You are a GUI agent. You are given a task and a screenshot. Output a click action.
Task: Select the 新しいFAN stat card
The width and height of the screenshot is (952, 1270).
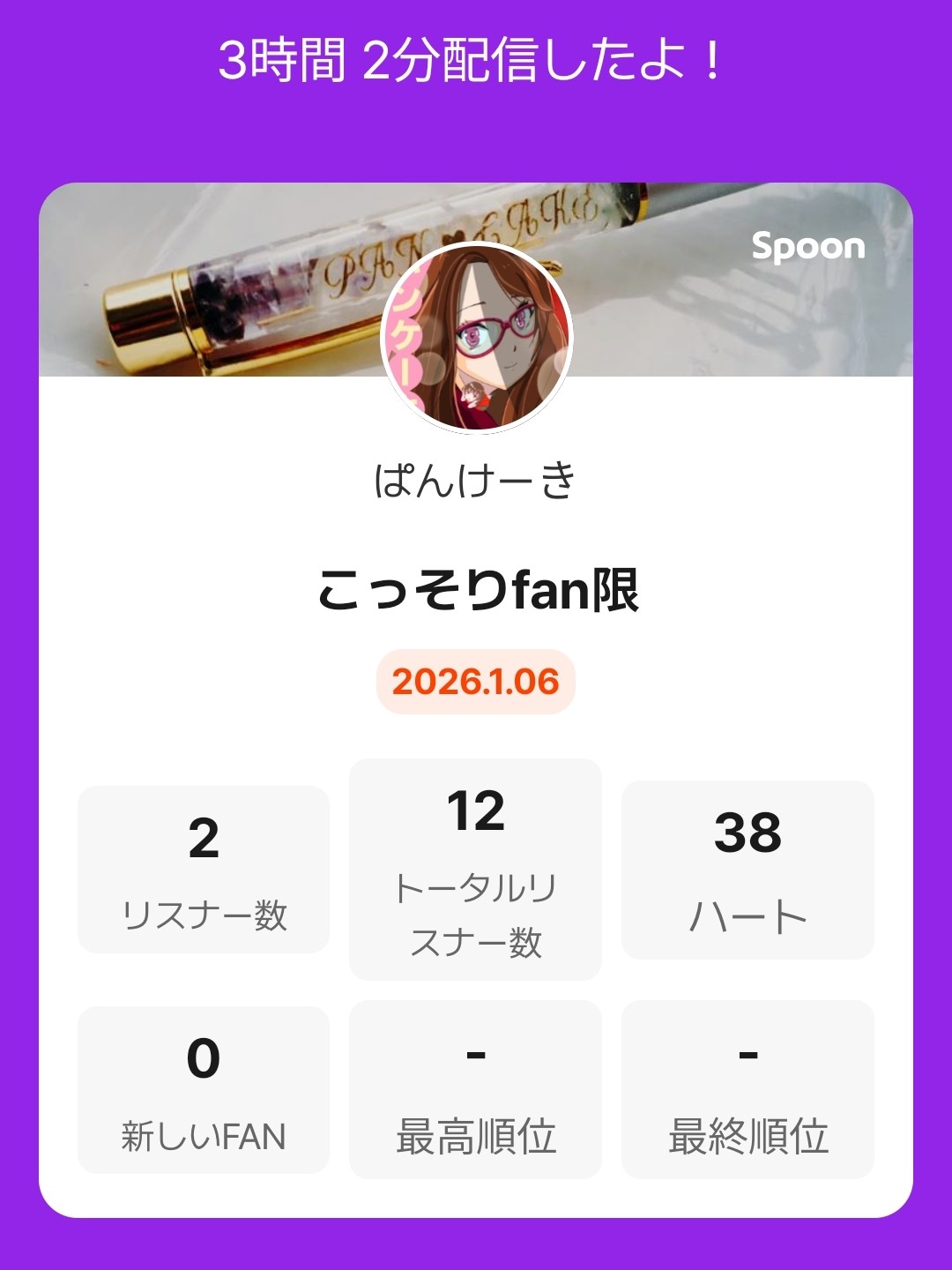[x=202, y=1089]
